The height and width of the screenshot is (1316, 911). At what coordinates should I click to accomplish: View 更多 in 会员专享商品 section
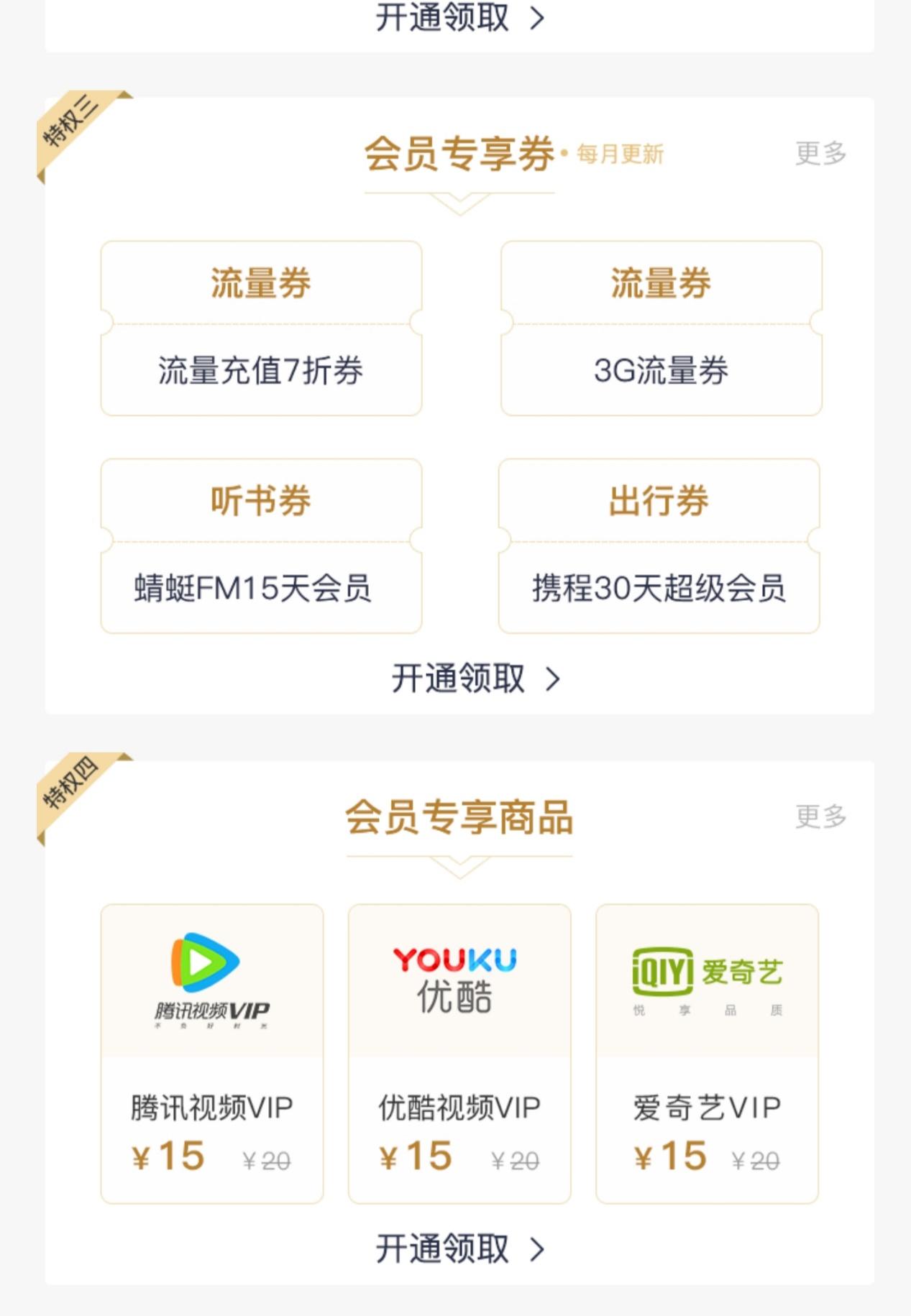tap(820, 816)
